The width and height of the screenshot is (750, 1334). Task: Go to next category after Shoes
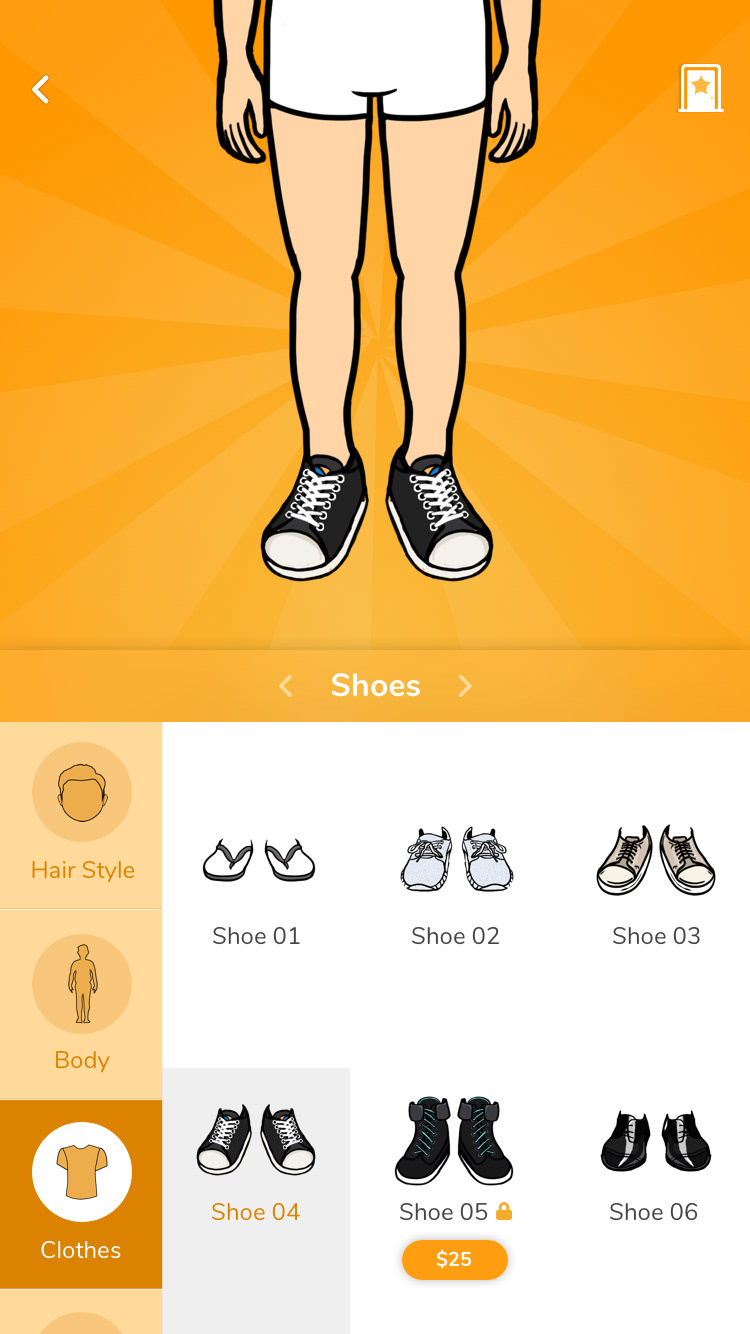tap(465, 686)
